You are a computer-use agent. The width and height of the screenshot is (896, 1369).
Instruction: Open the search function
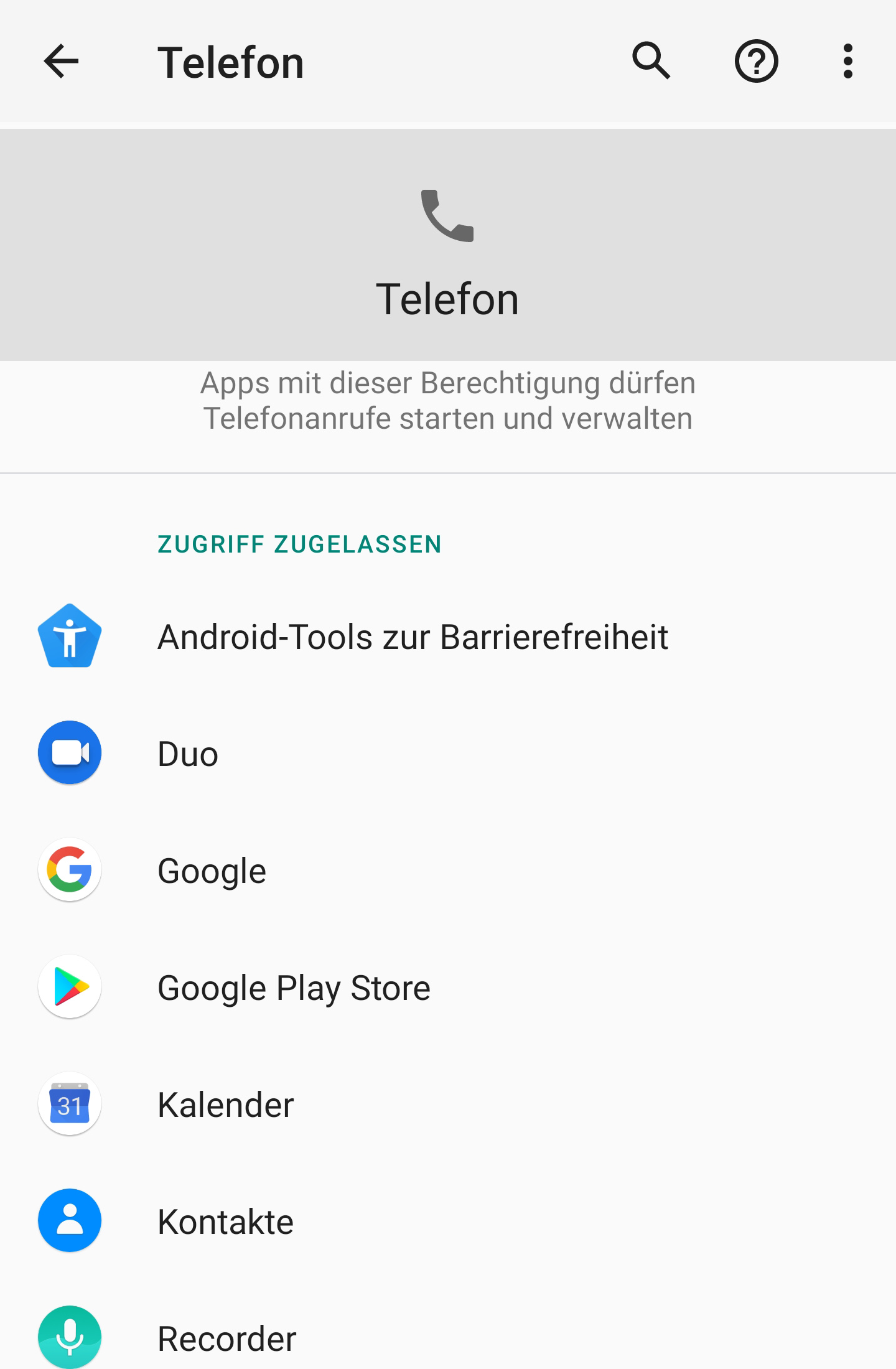tap(651, 62)
